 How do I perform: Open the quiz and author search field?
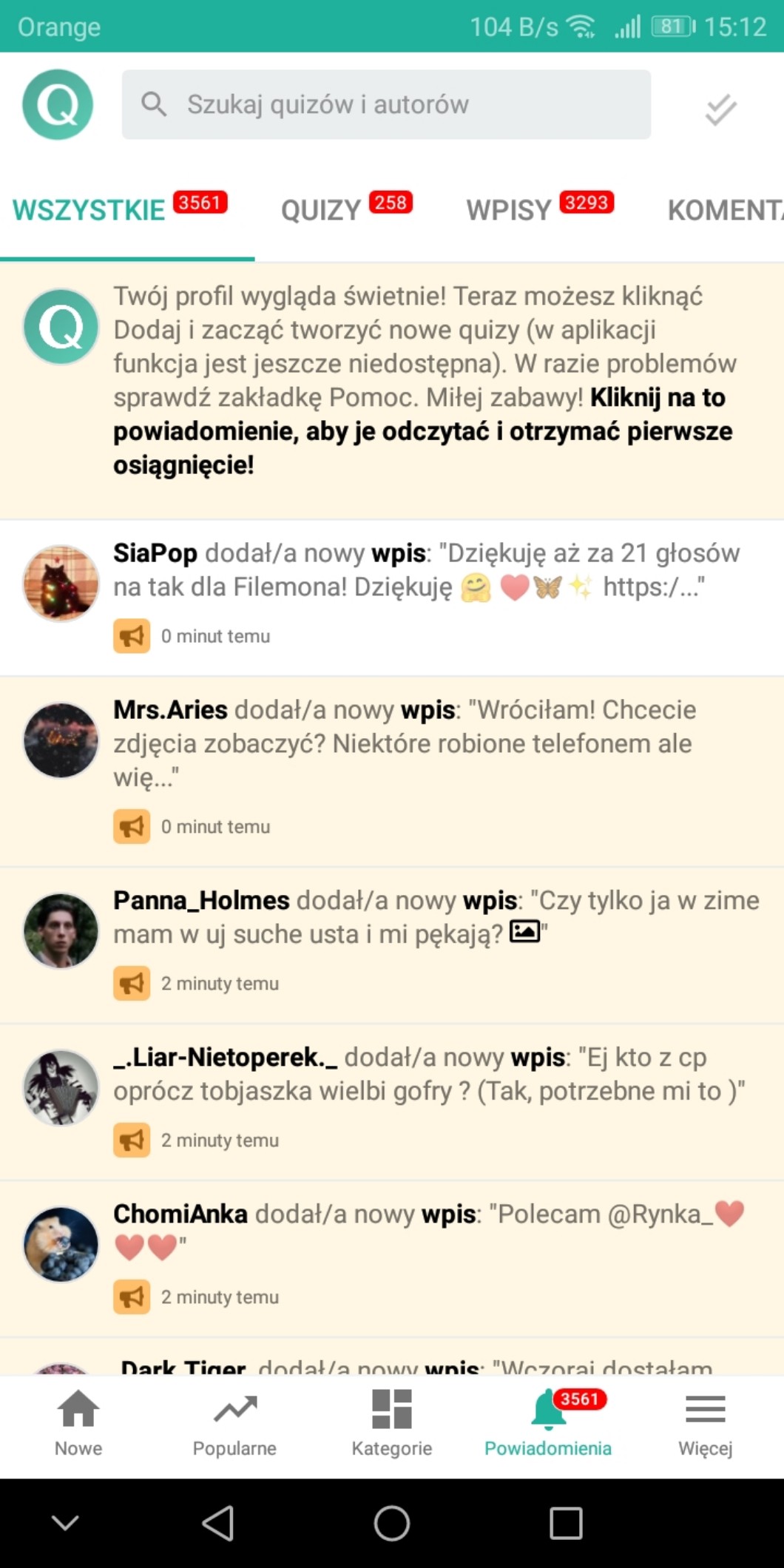pos(386,104)
